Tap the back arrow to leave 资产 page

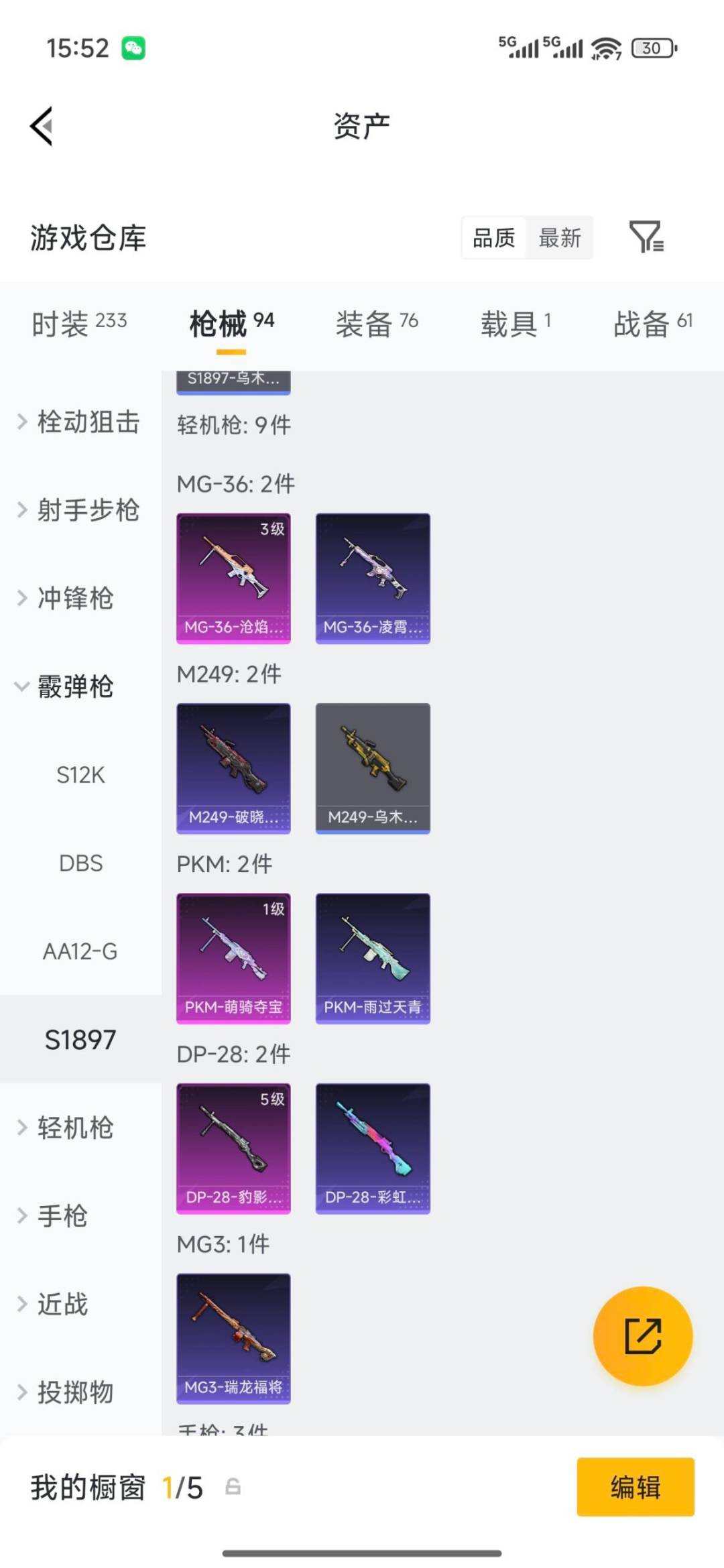tap(42, 126)
